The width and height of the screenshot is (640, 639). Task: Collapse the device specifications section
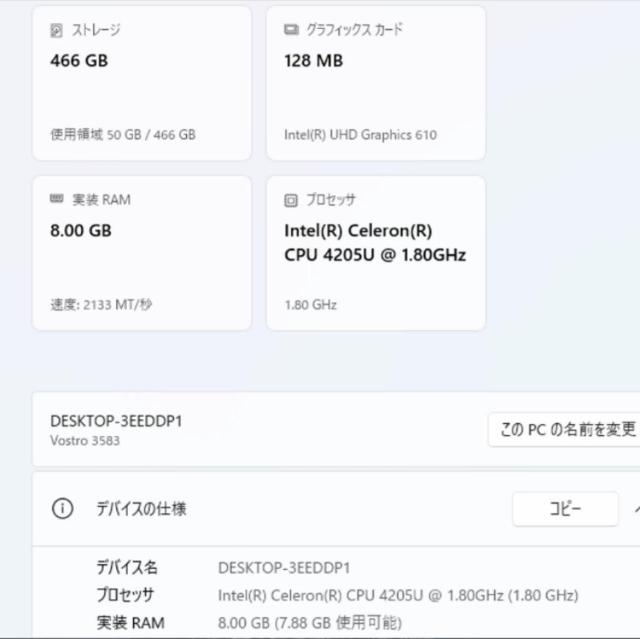tap(636, 508)
